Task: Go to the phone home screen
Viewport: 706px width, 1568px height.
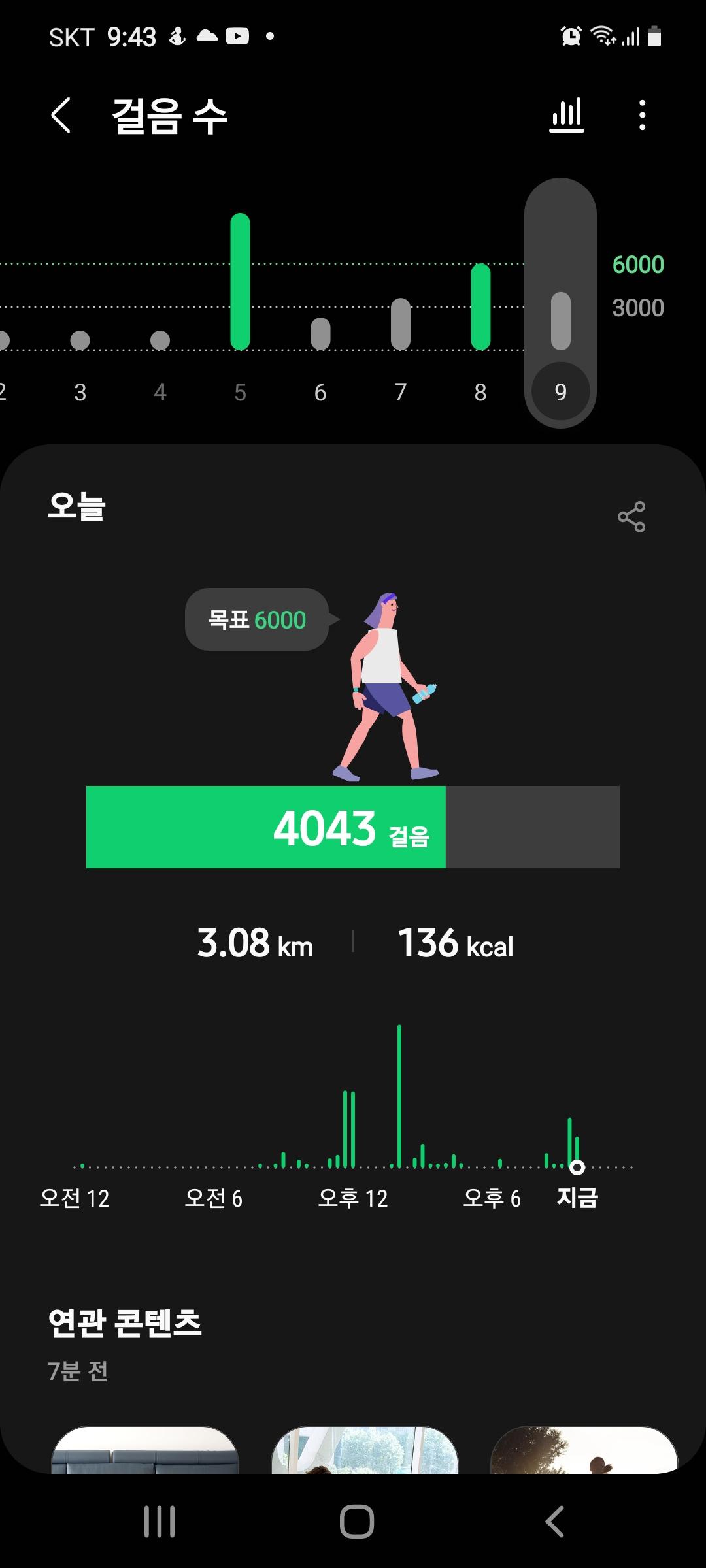Action: [356, 1522]
